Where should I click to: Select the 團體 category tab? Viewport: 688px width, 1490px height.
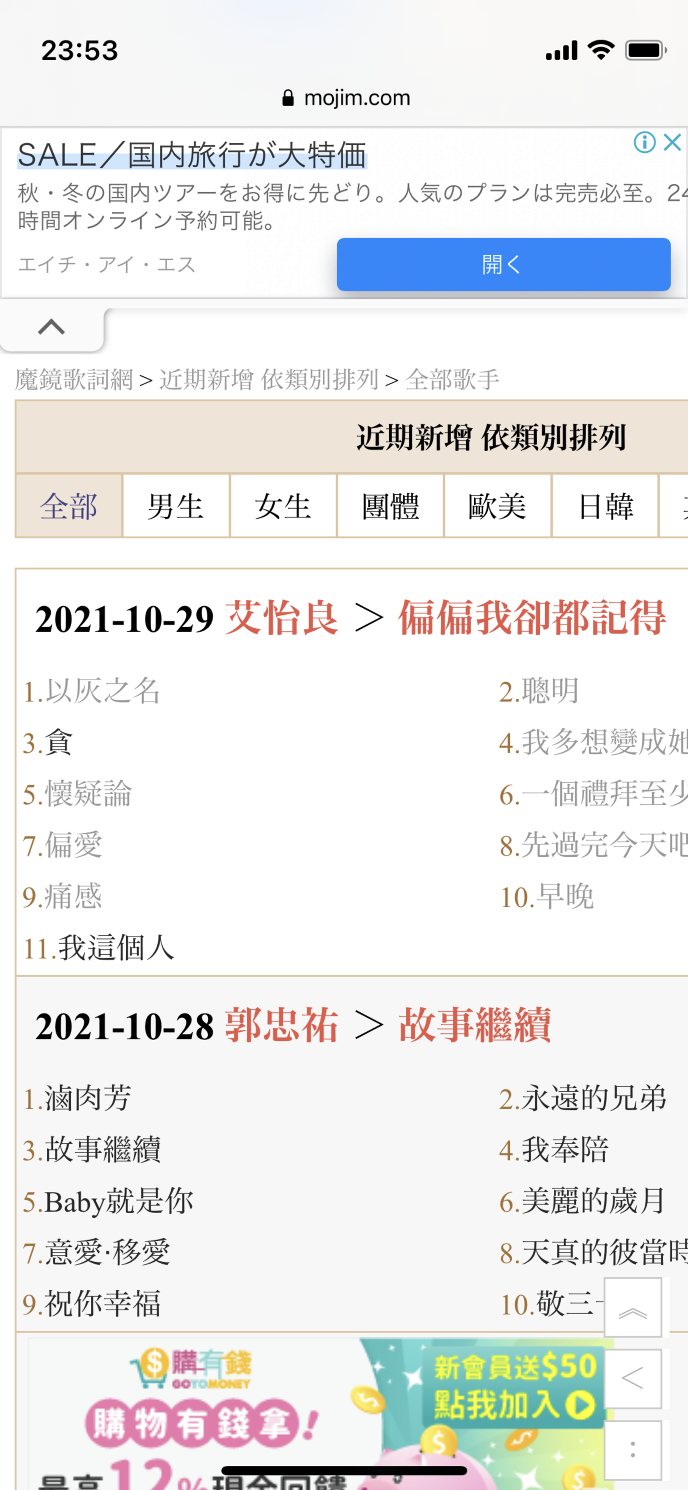tap(390, 506)
